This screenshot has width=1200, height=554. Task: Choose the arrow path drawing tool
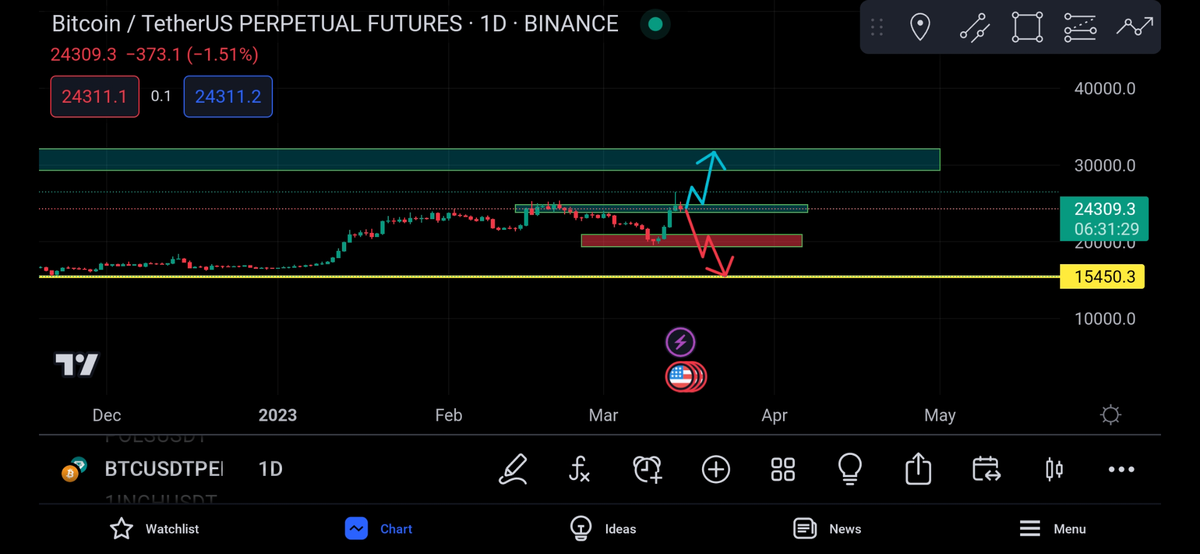tap(1135, 27)
